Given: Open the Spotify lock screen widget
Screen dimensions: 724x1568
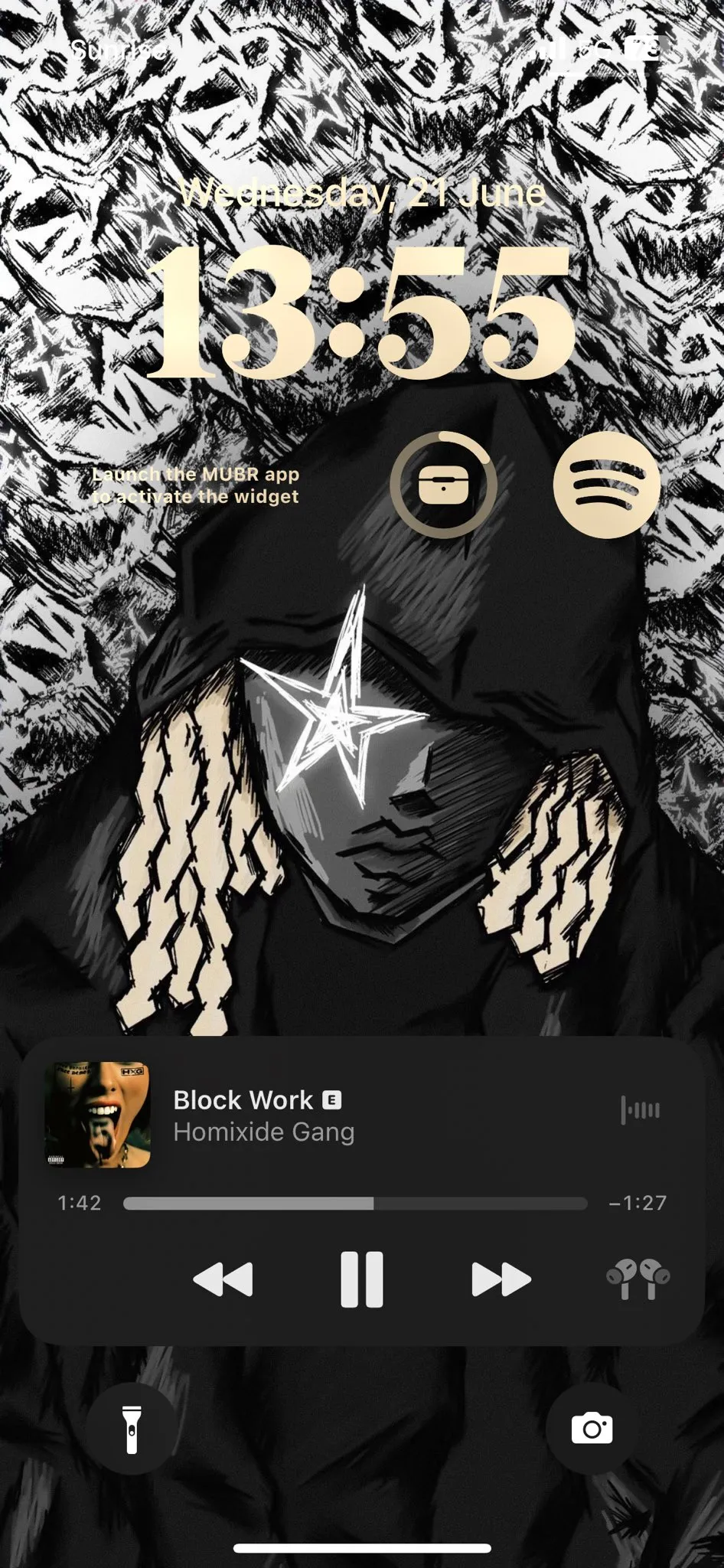Looking at the screenshot, I should (606, 484).
